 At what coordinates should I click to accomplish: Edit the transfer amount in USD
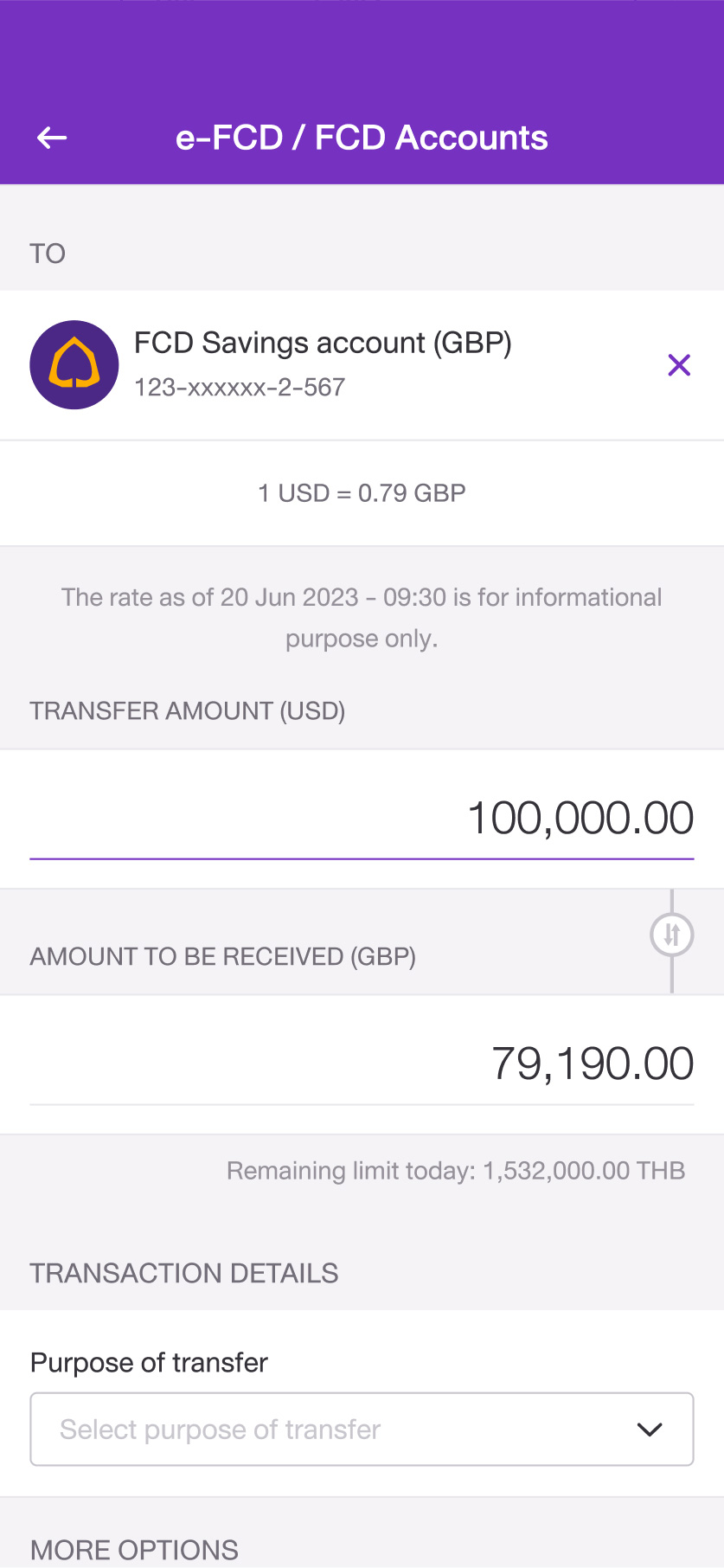(362, 819)
